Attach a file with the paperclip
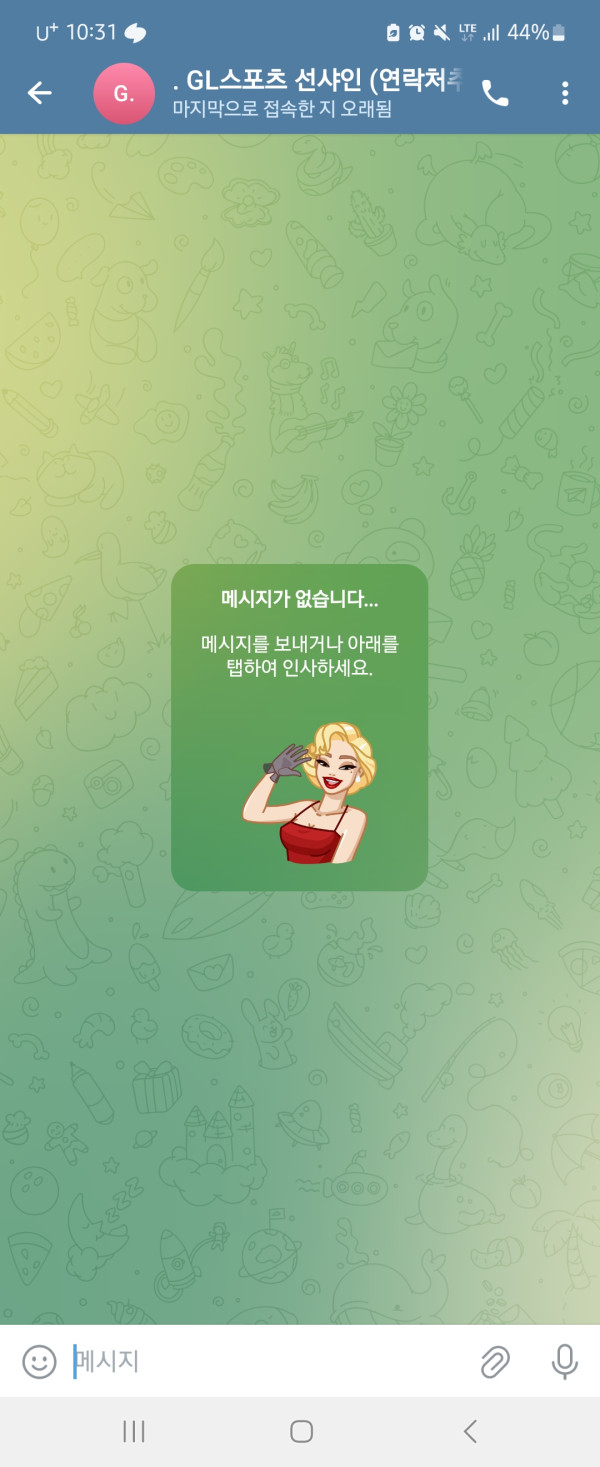 click(495, 1361)
